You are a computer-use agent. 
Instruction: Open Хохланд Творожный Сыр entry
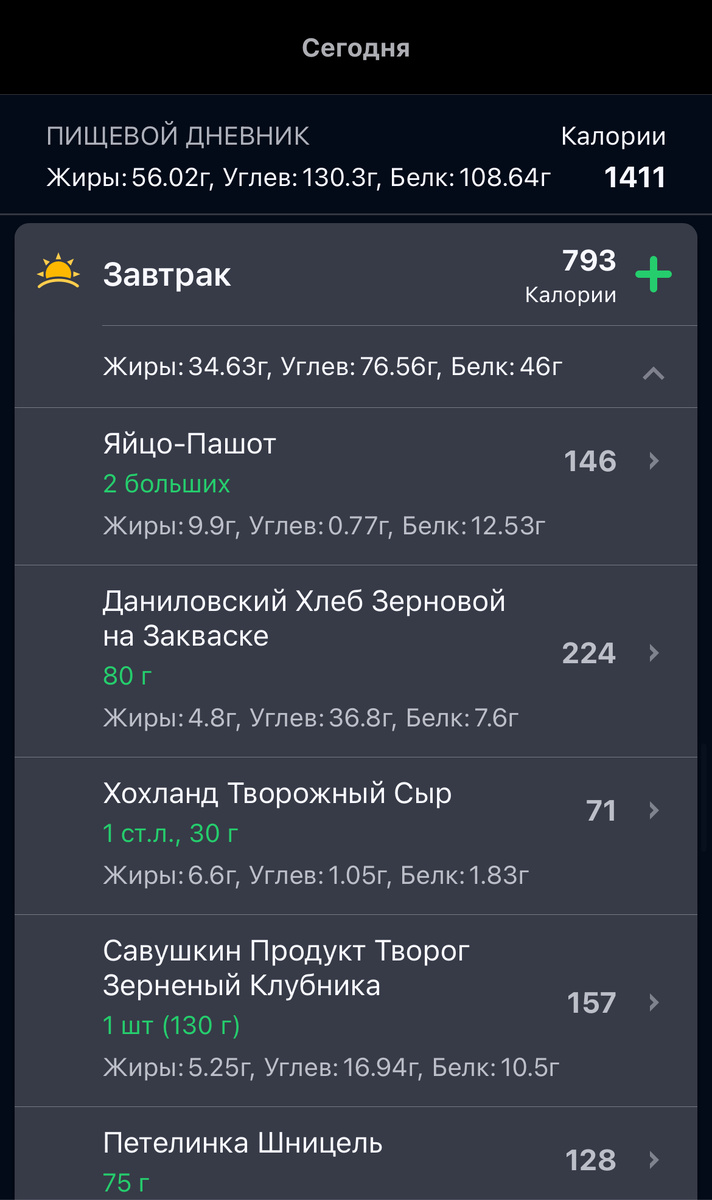[x=356, y=836]
